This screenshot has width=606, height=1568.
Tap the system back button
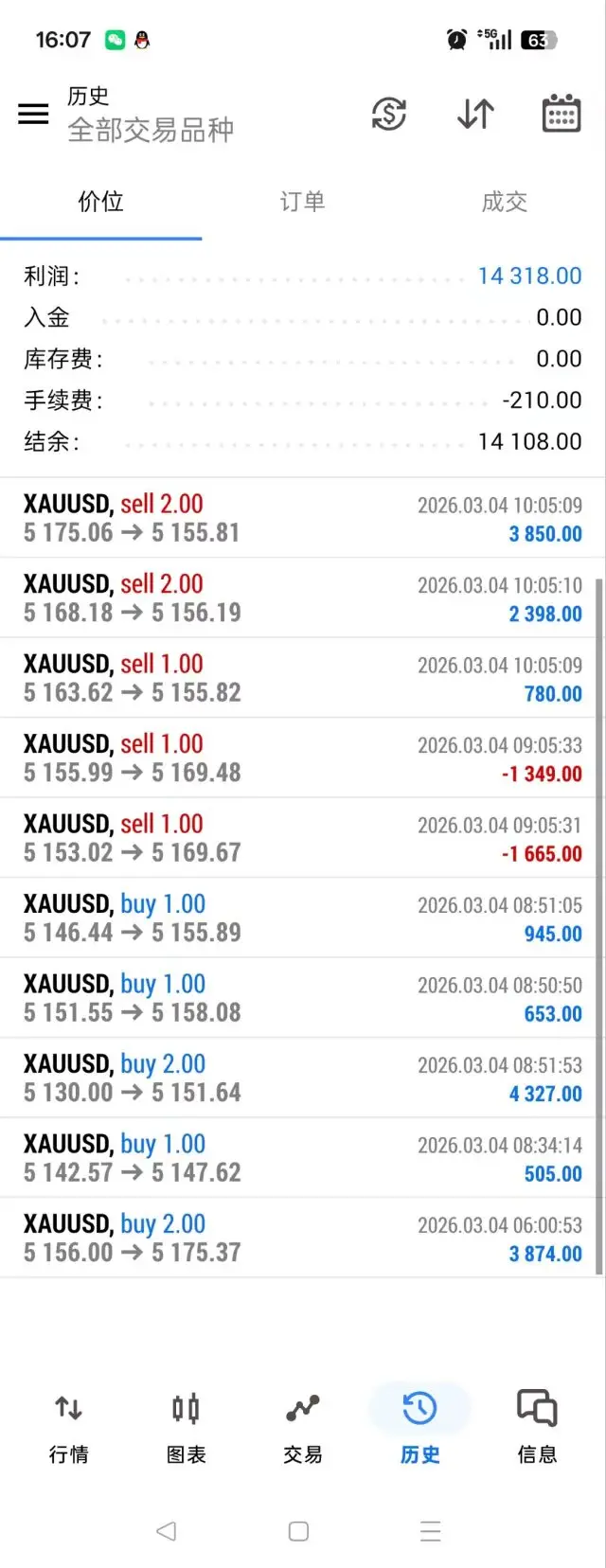pos(167,1531)
